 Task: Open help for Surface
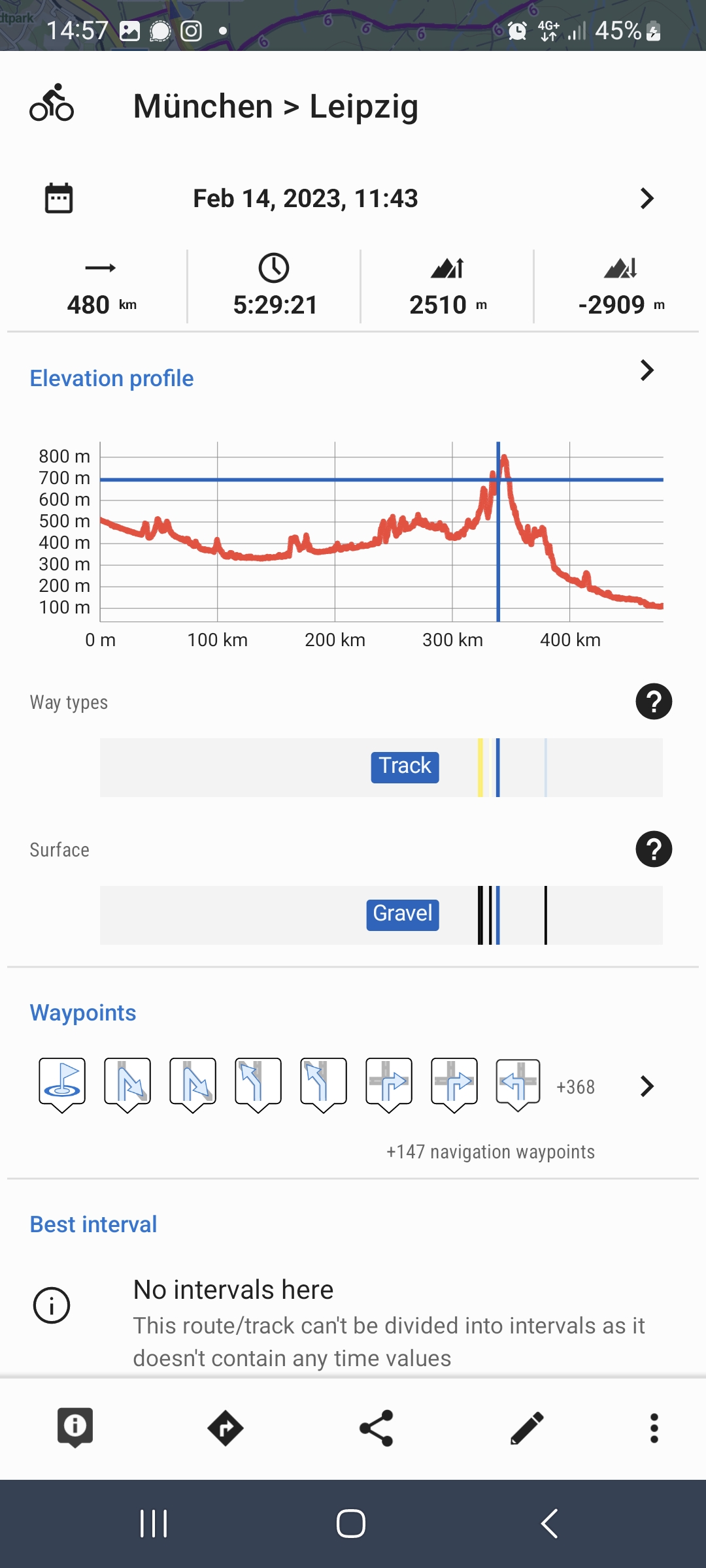click(654, 849)
